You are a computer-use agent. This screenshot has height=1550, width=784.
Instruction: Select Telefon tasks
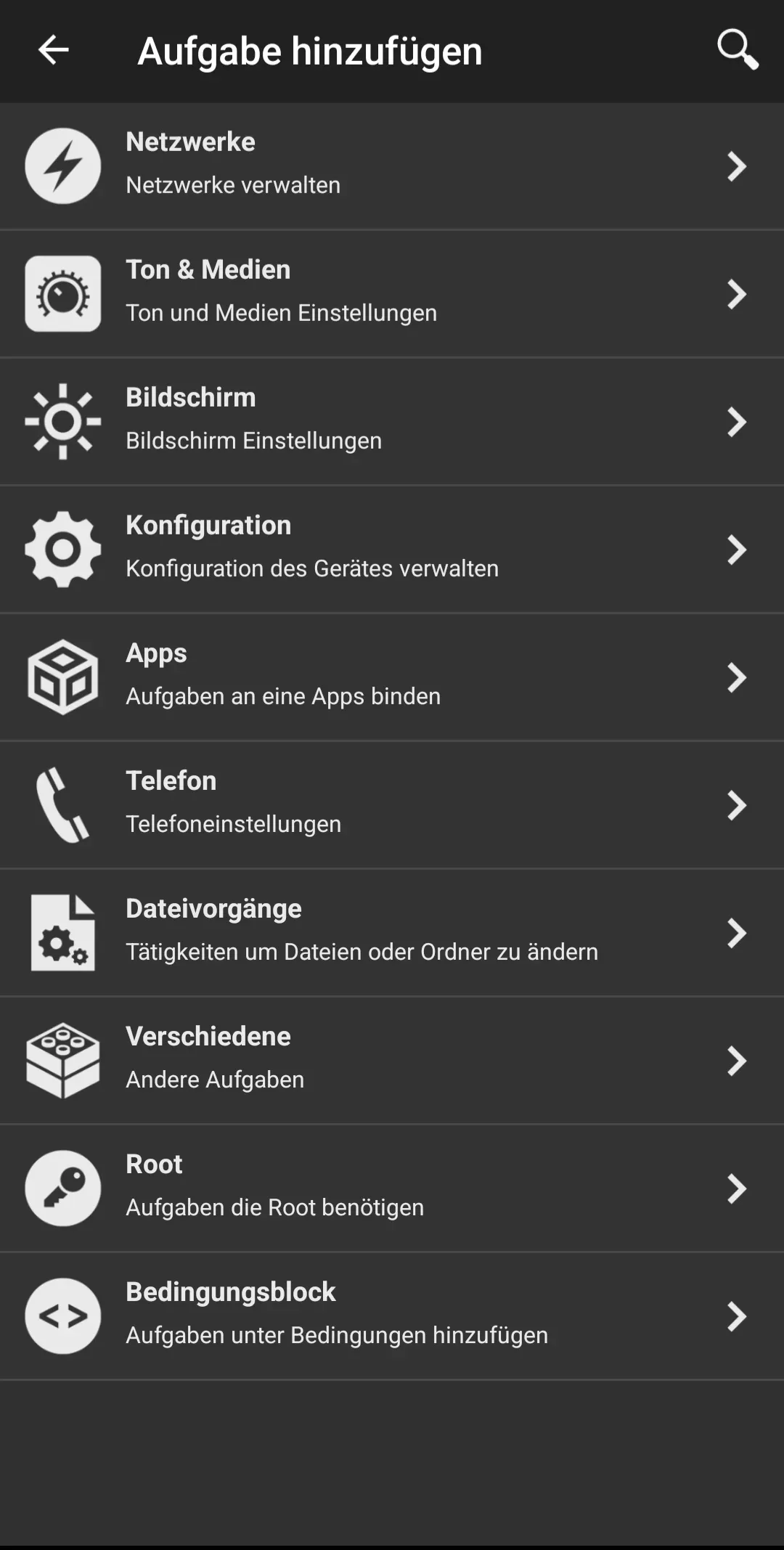click(392, 805)
